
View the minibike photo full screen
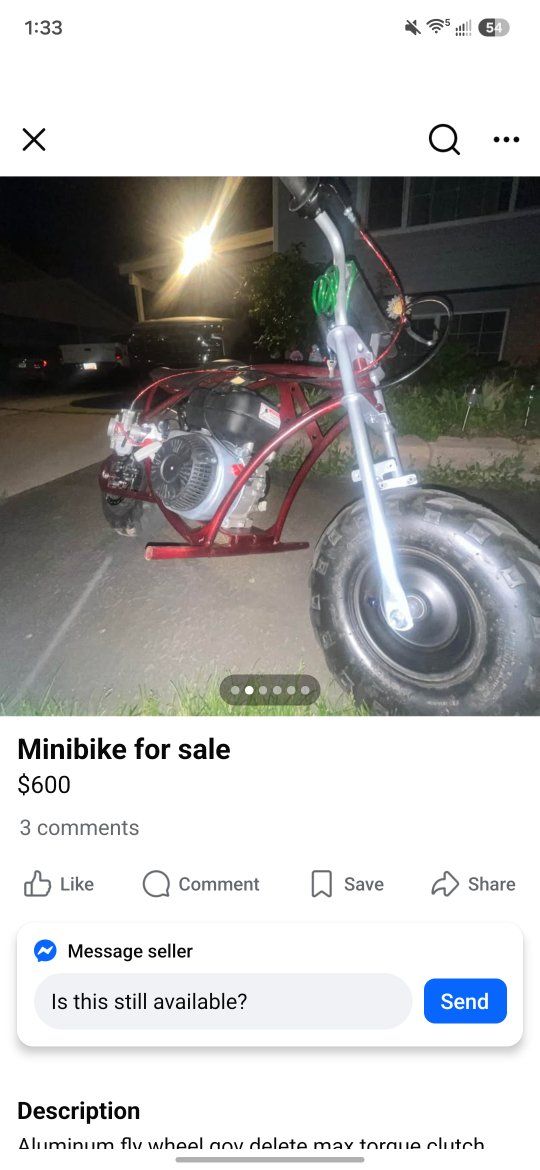tap(270, 445)
